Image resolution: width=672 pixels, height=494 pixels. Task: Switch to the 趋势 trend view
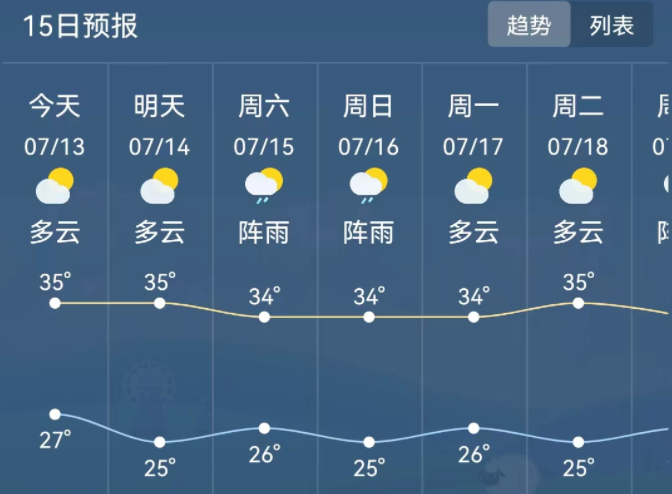pos(529,26)
